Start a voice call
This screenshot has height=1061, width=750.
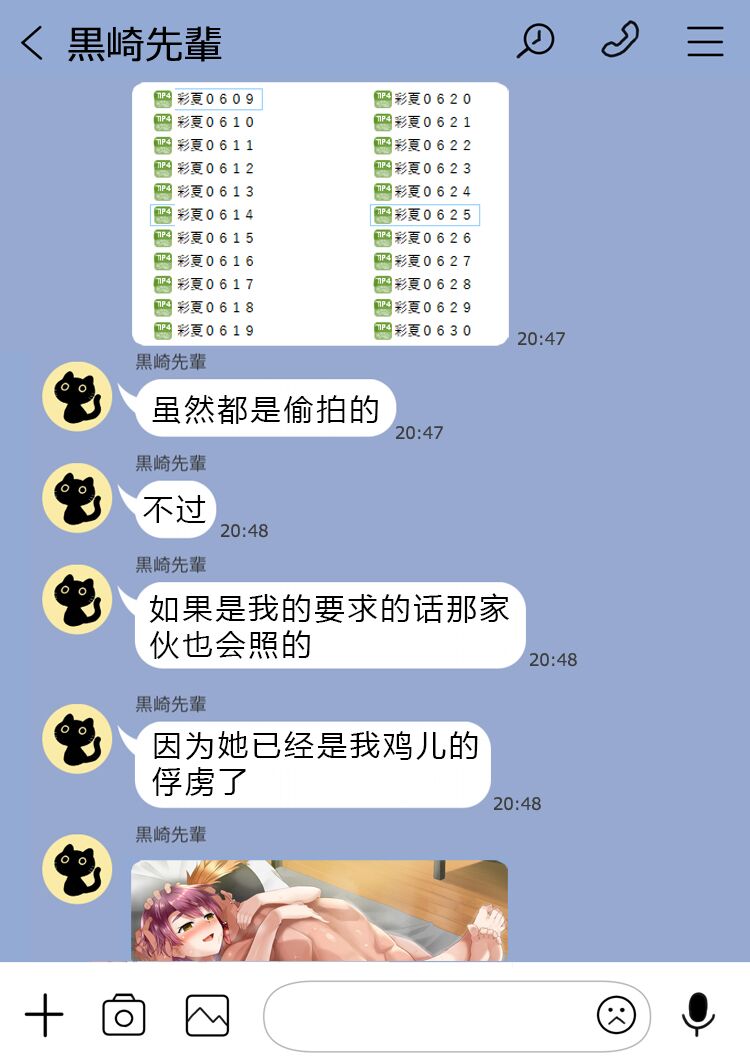[x=620, y=42]
